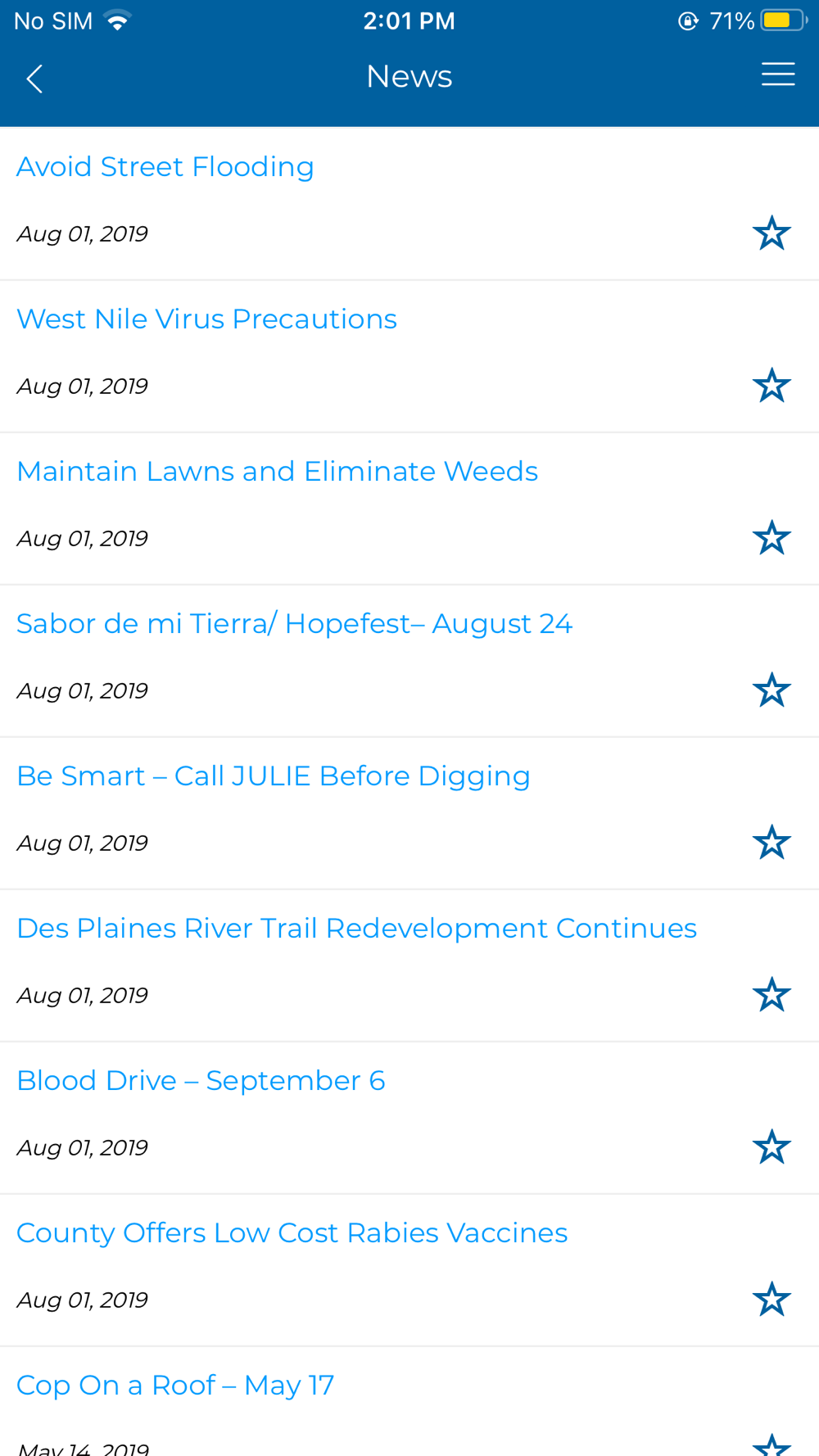
Task: View County Offers Low Cost Rabies Vaccines
Action: 292,1233
